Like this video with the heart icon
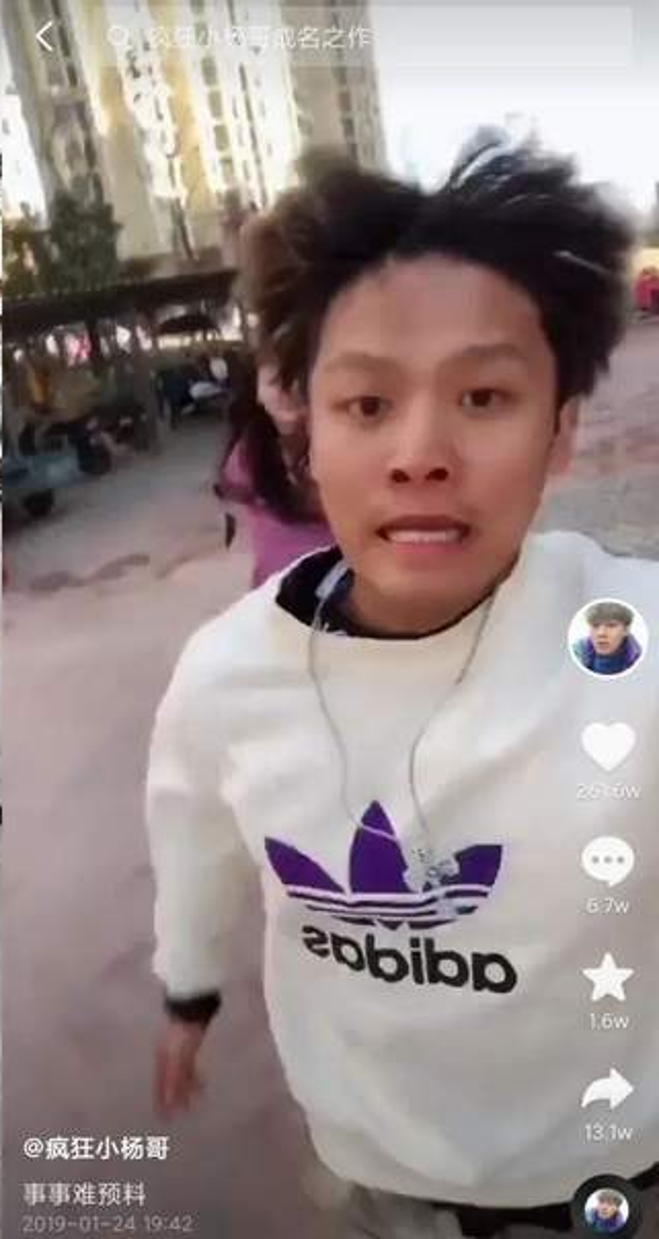The image size is (659, 1239). [x=608, y=746]
